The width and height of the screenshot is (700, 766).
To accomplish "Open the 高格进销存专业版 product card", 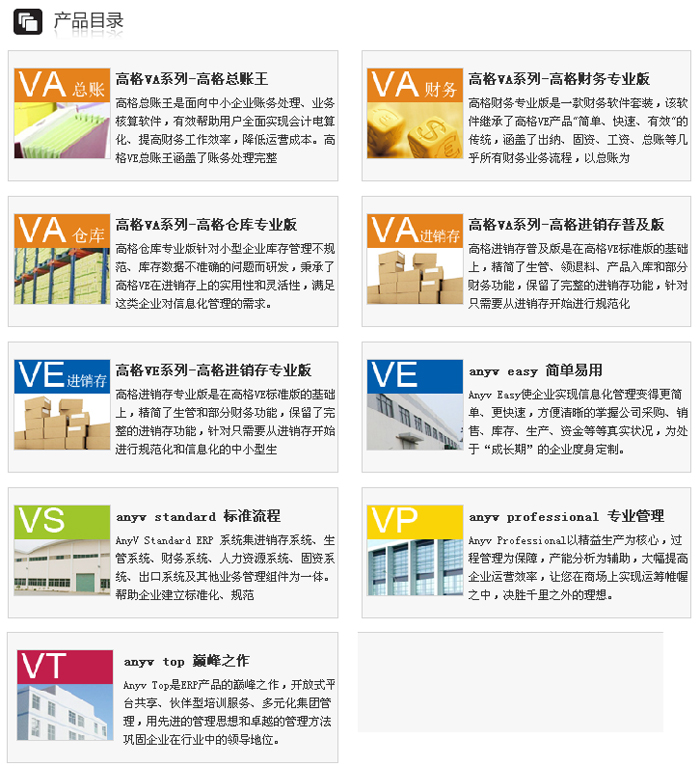I will [213, 370].
